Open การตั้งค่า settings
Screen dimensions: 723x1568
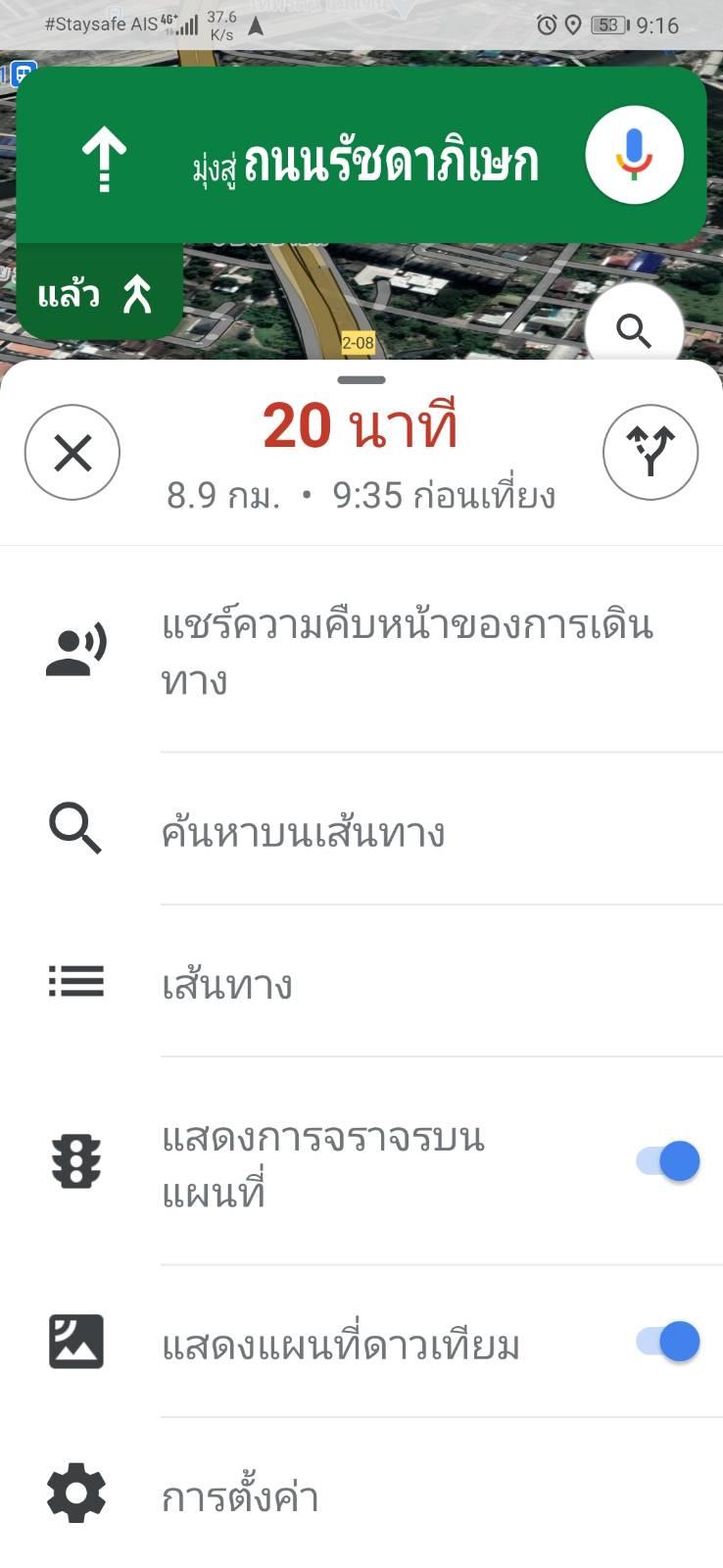361,1494
